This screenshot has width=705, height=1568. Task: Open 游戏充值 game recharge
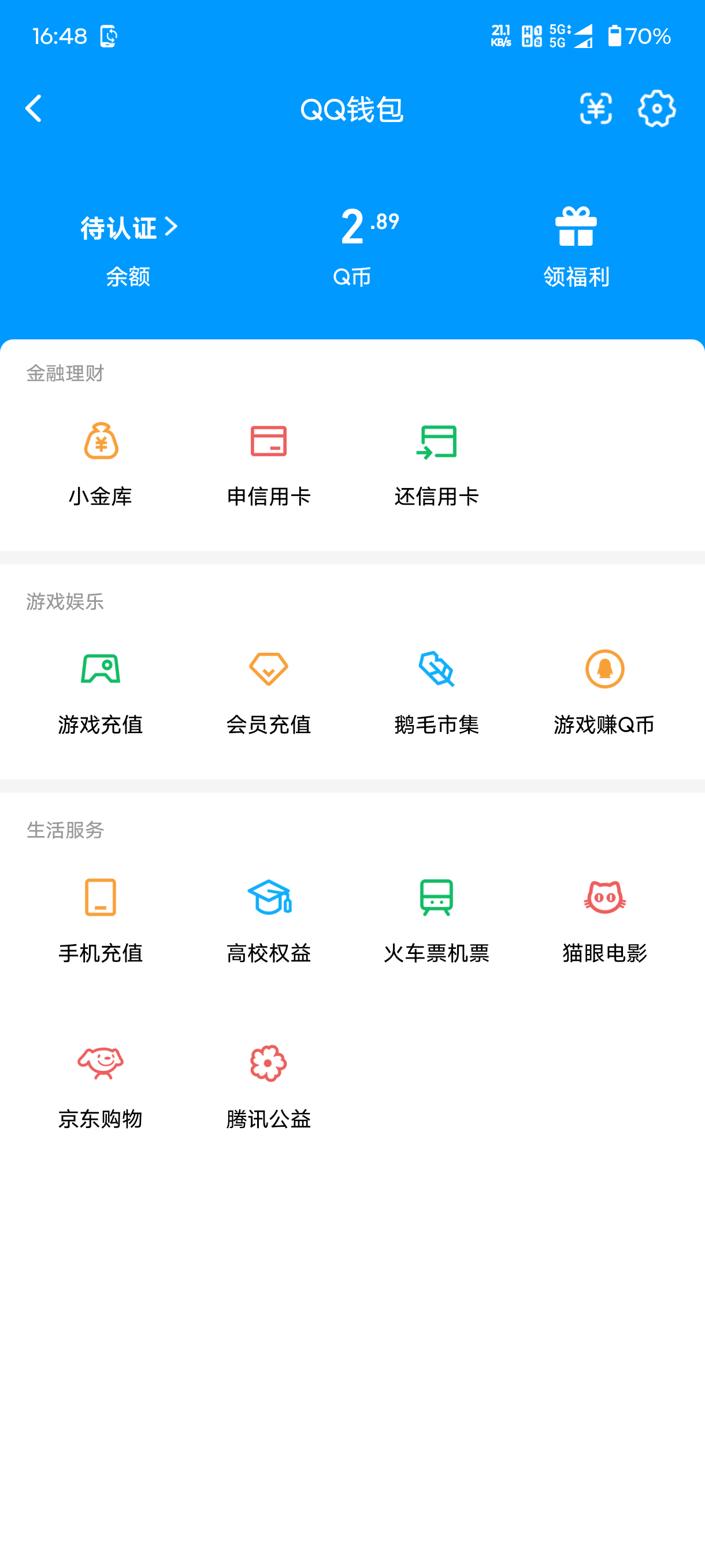tap(101, 691)
